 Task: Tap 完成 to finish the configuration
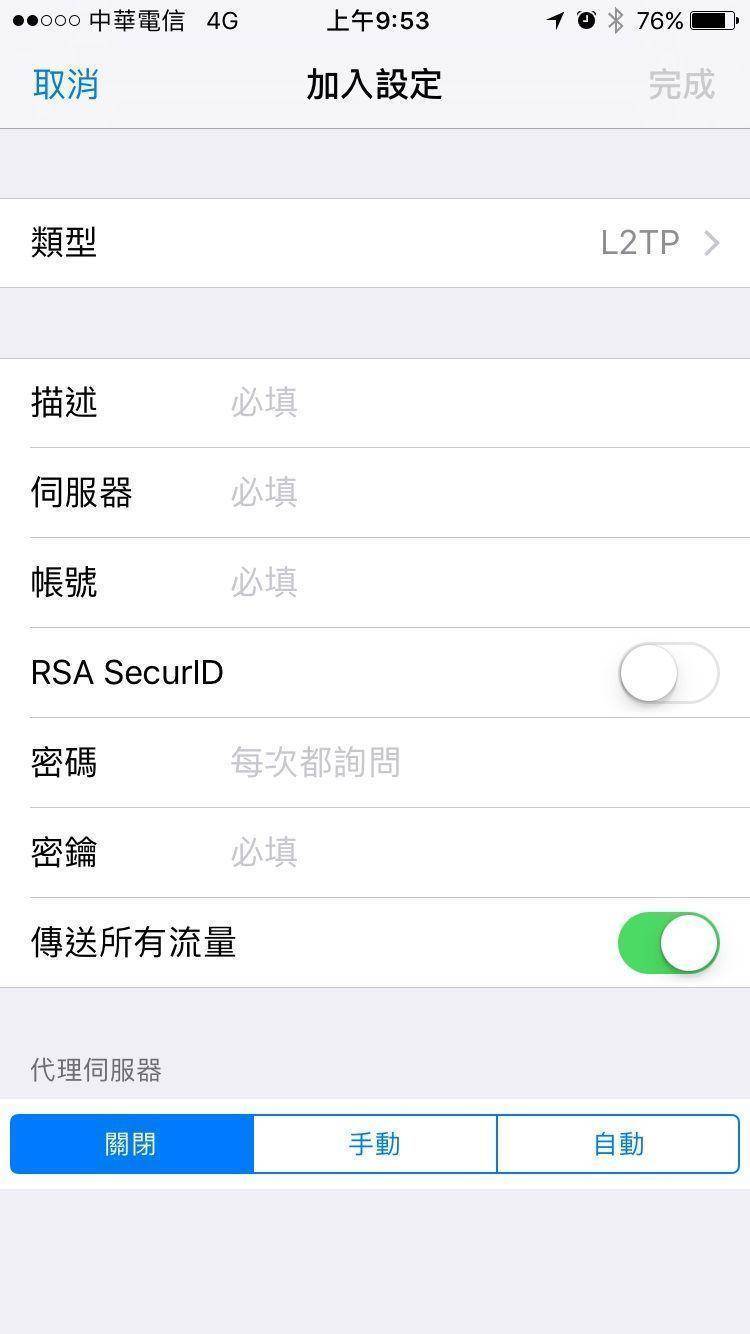681,84
